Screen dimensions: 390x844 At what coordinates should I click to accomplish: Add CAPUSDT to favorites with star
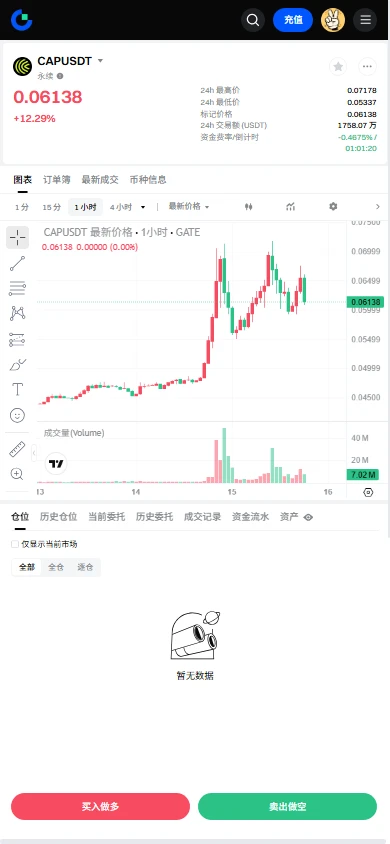[x=338, y=67]
